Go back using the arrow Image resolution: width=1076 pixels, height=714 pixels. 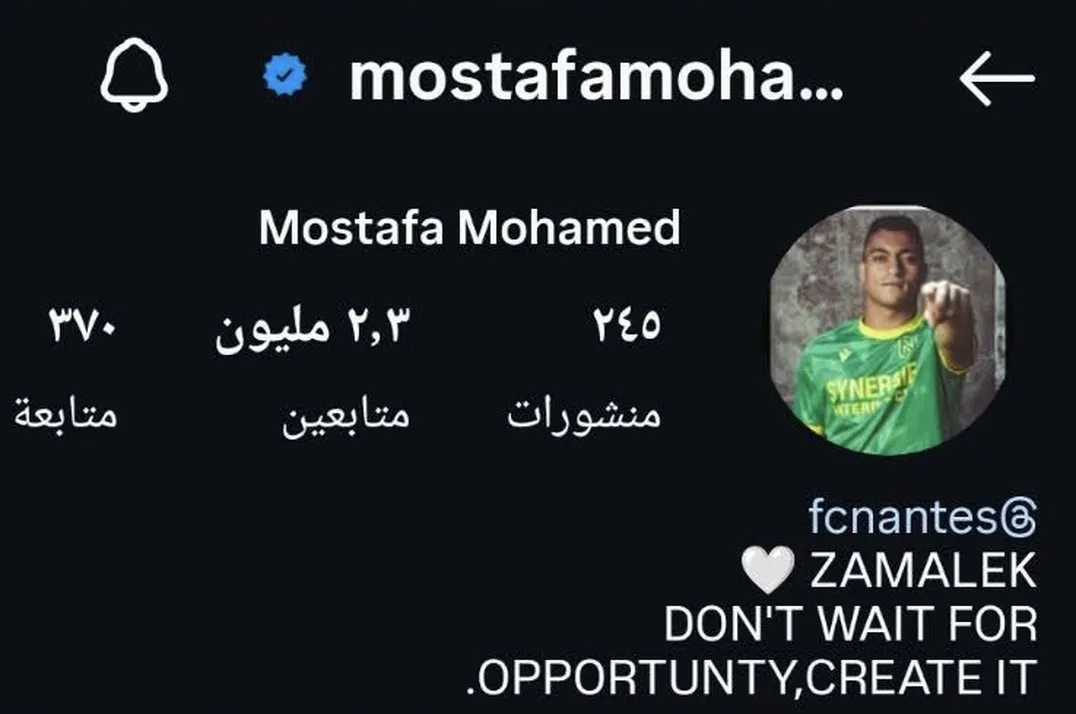(x=996, y=78)
